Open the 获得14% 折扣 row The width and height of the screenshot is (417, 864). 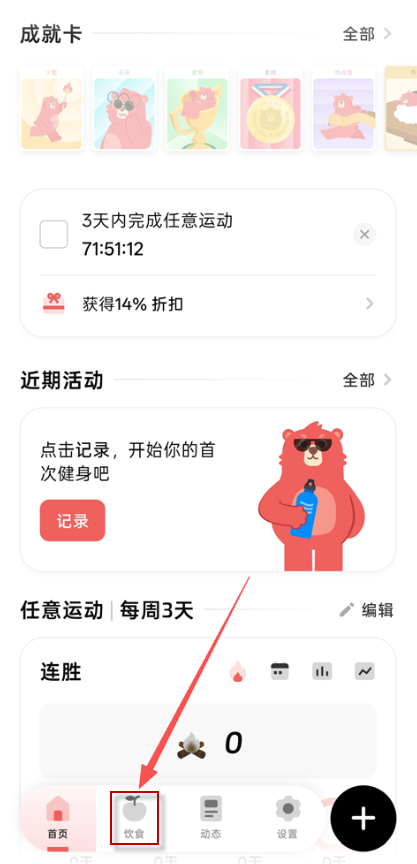[208, 304]
